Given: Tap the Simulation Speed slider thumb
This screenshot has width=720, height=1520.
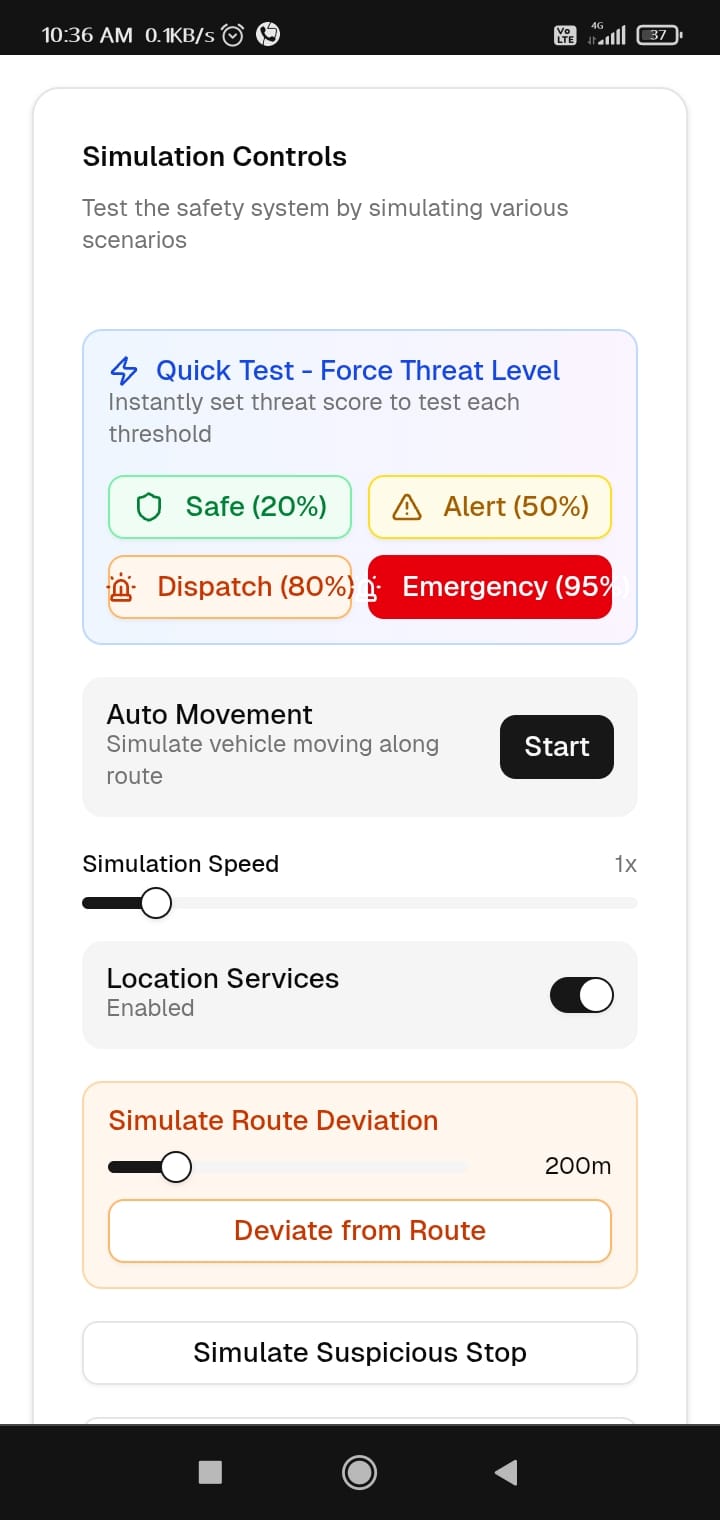Looking at the screenshot, I should 156,902.
